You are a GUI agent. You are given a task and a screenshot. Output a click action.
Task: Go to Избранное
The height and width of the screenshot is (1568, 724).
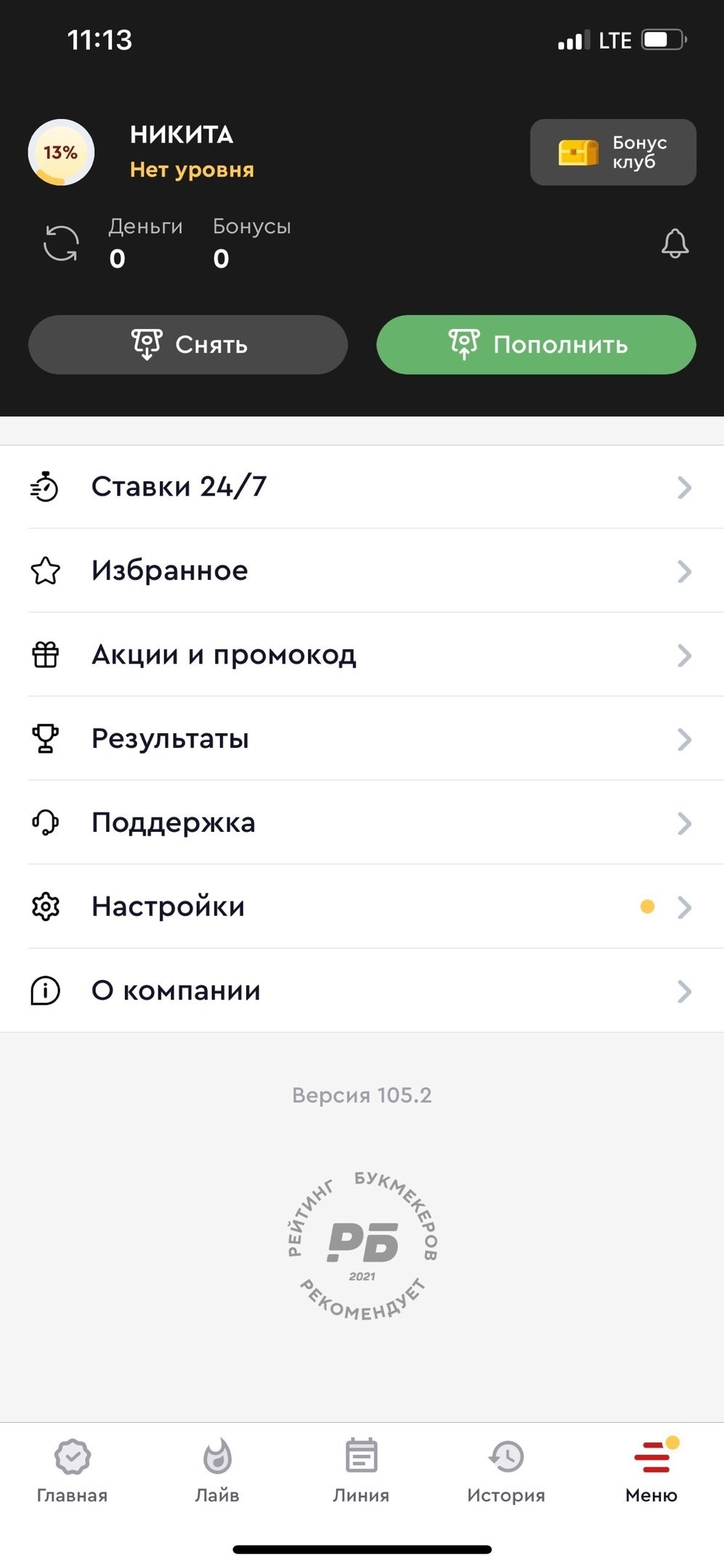pyautogui.click(x=362, y=571)
